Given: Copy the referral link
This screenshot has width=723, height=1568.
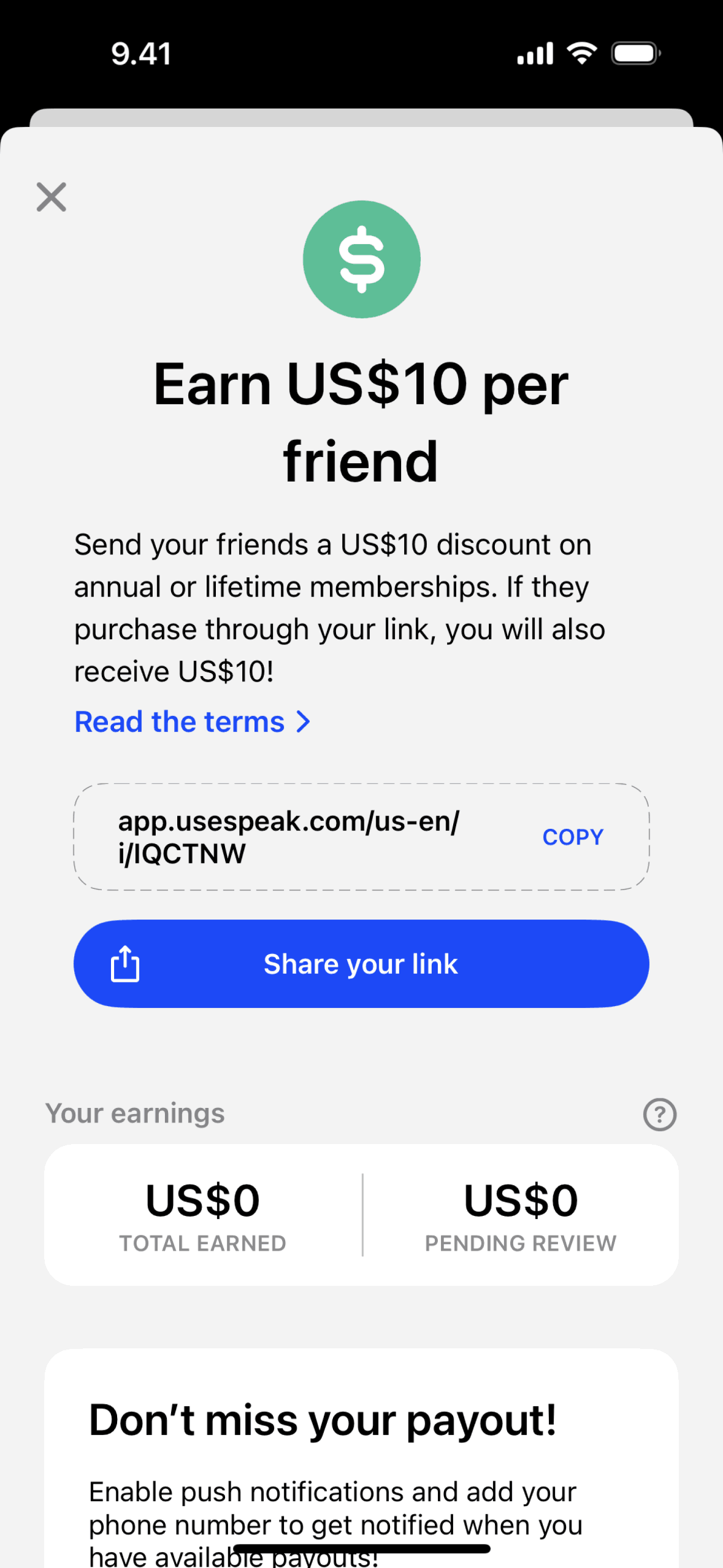Looking at the screenshot, I should click(x=573, y=837).
